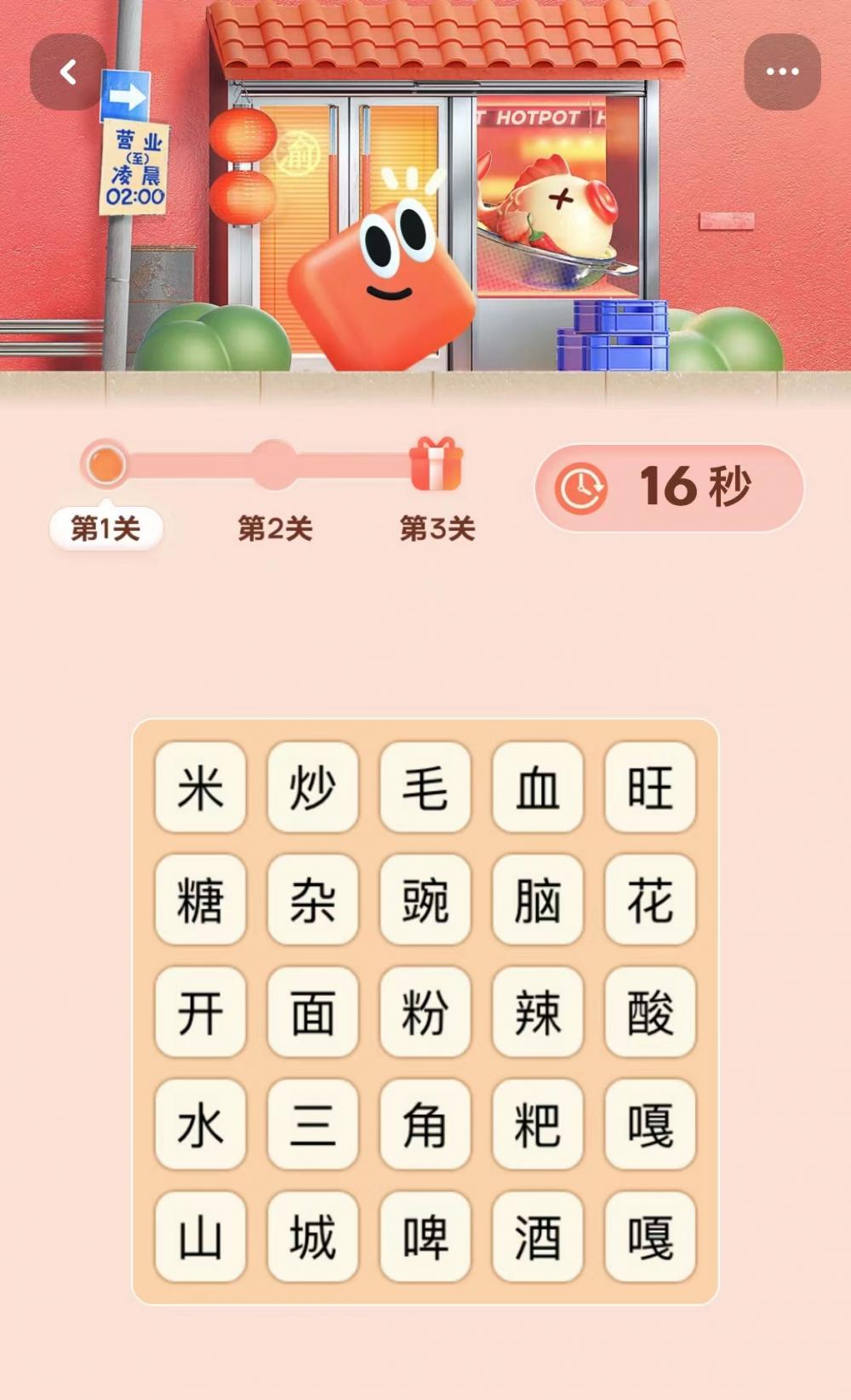Go back using the top-left arrow

coord(68,72)
